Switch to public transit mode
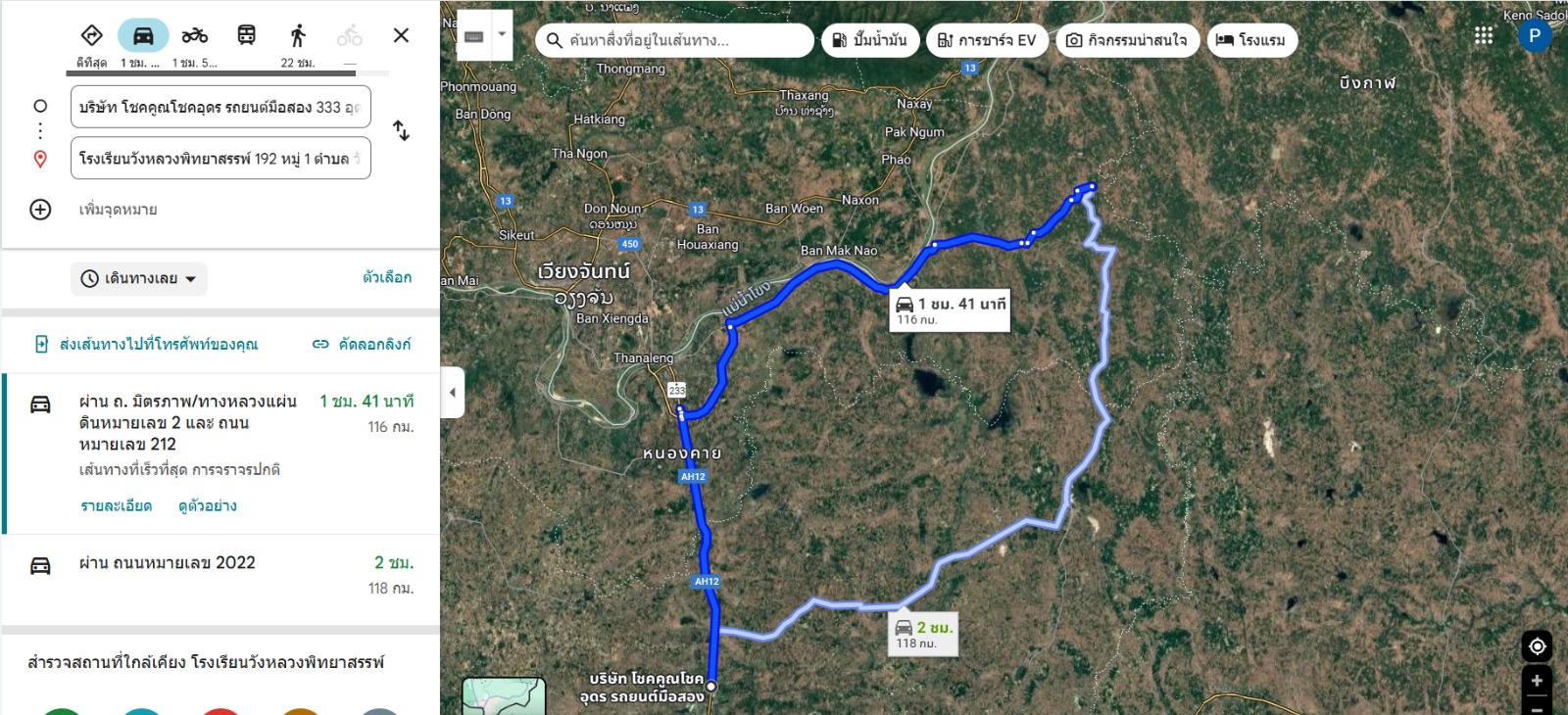 click(x=246, y=36)
